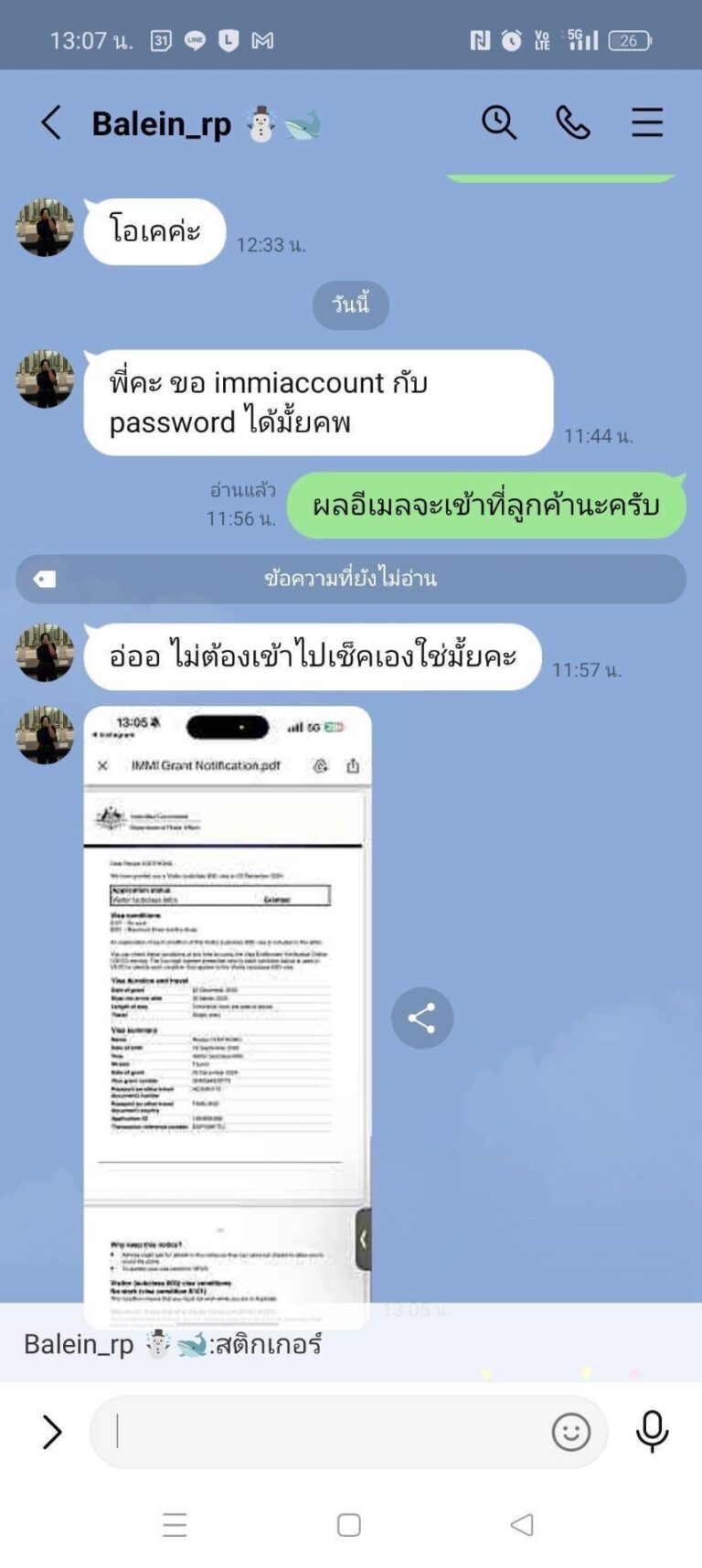Tap the message text input field
The image size is (702, 1568).
pos(320,1431)
